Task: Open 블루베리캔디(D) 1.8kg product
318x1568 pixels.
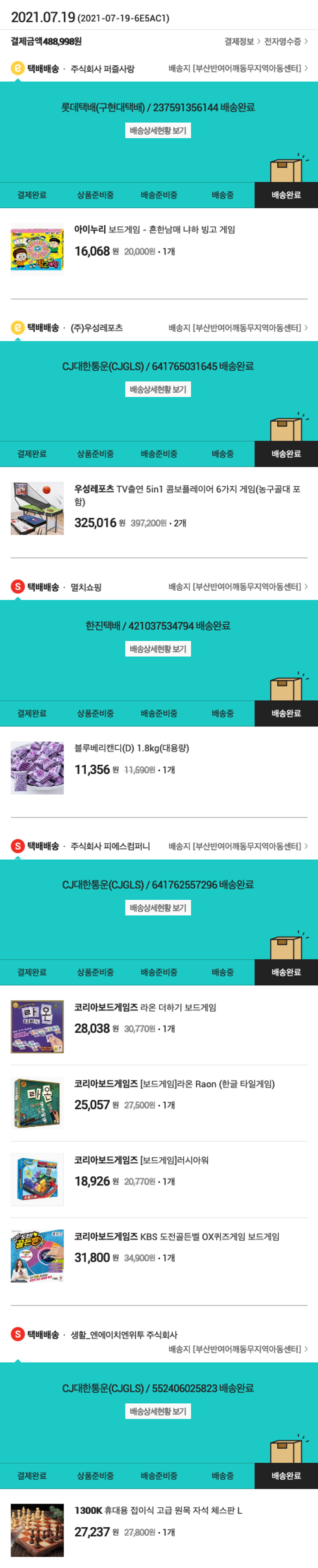Action: (x=131, y=748)
